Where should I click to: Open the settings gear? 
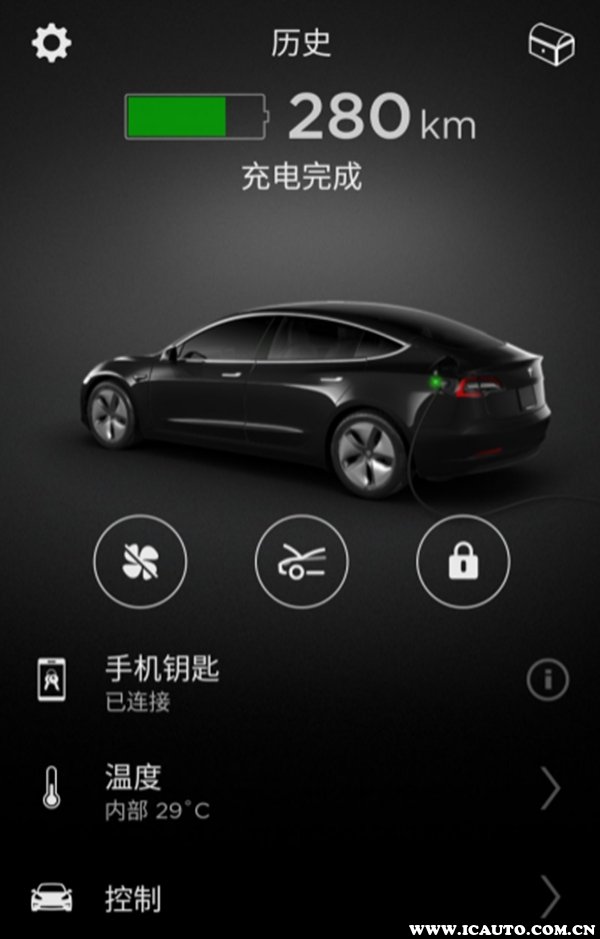[x=51, y=43]
